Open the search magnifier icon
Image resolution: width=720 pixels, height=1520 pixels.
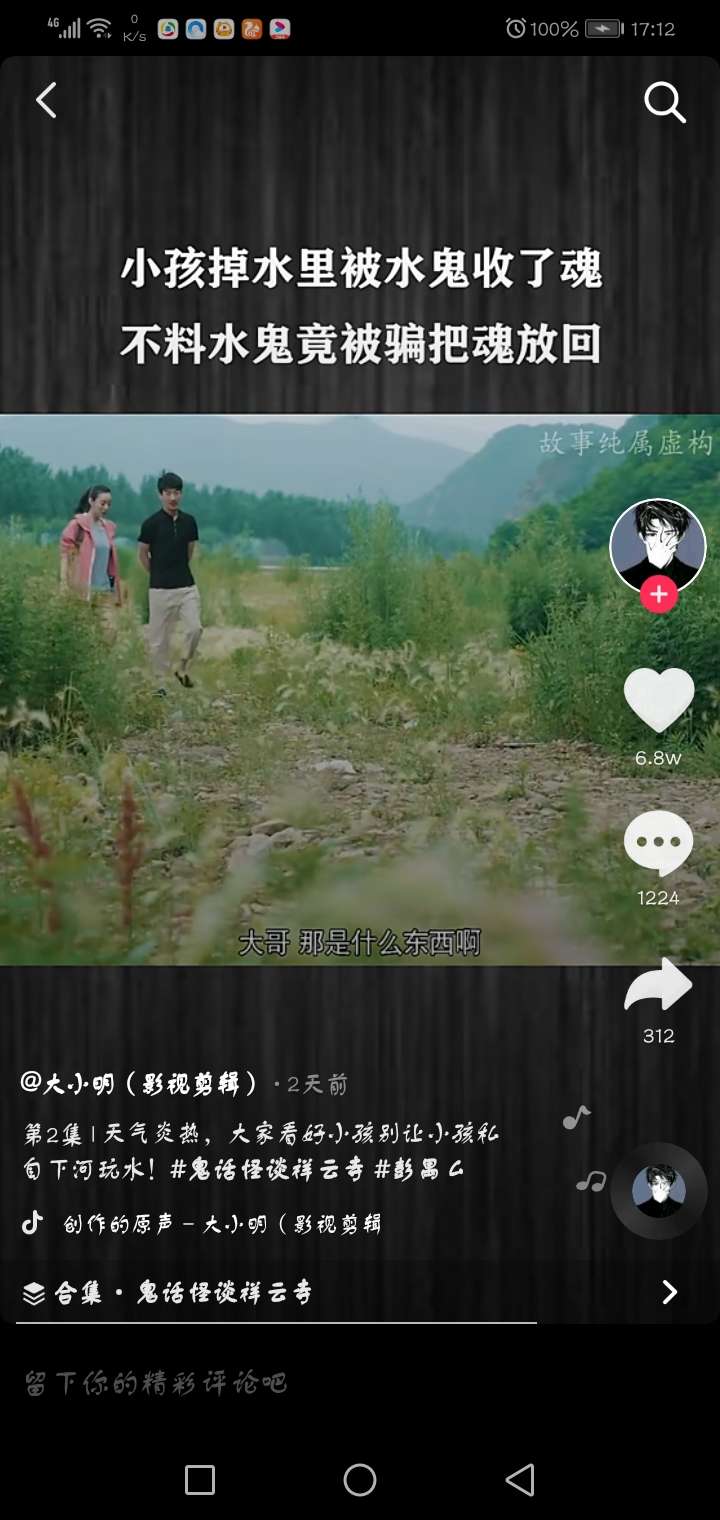[x=664, y=102]
